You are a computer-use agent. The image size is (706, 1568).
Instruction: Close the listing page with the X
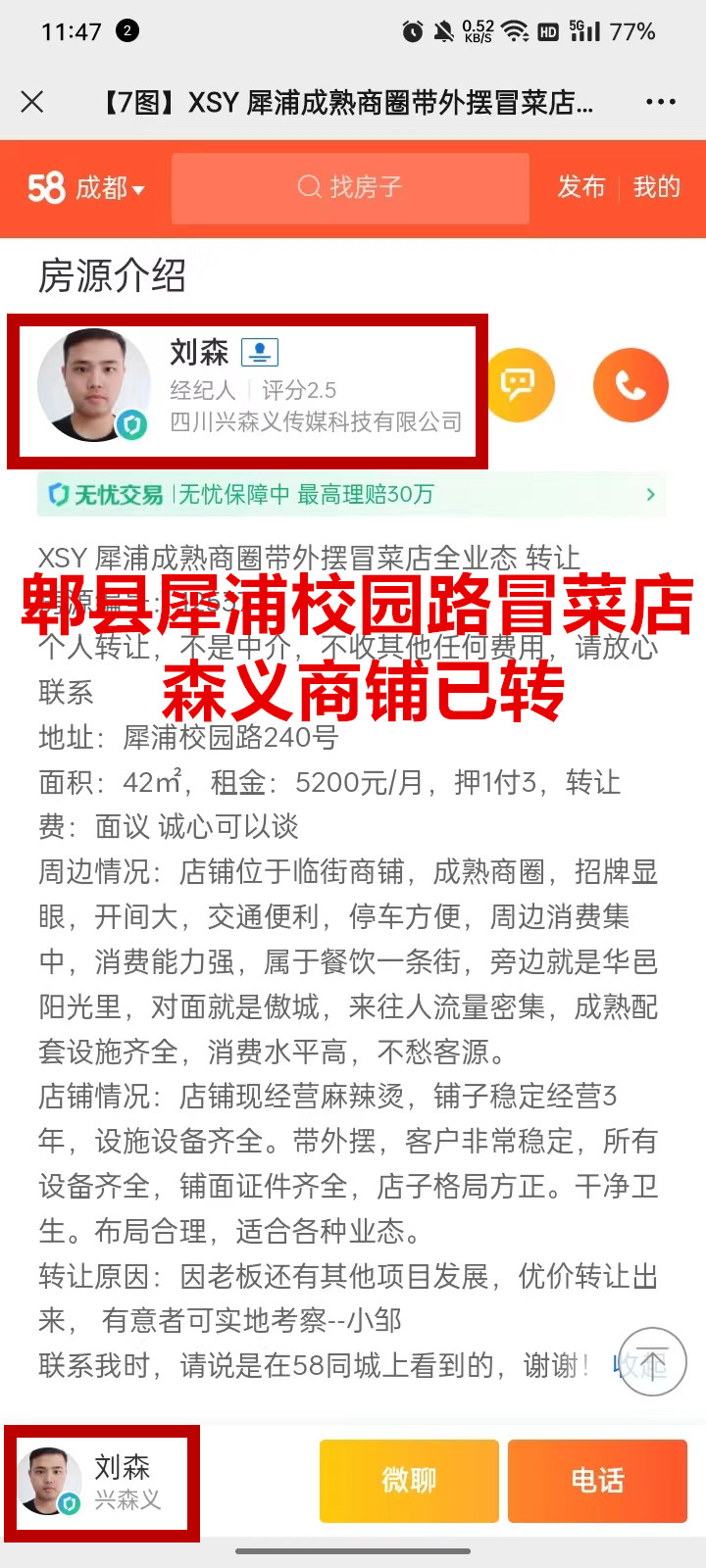[32, 102]
